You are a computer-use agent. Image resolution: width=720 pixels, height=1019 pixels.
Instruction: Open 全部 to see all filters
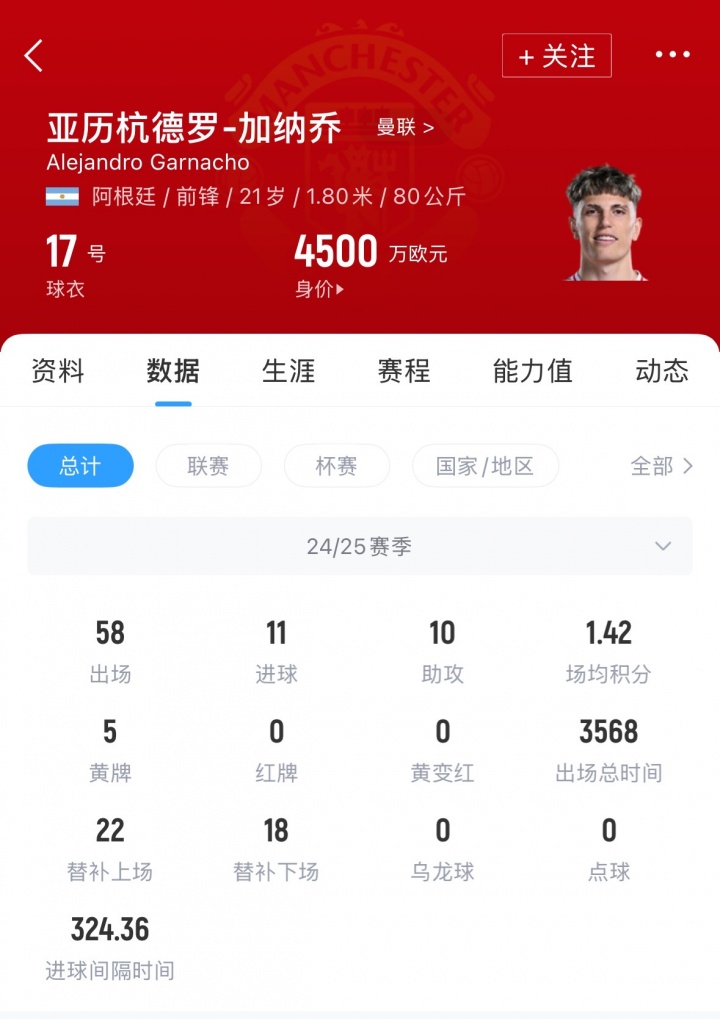[x=661, y=466]
